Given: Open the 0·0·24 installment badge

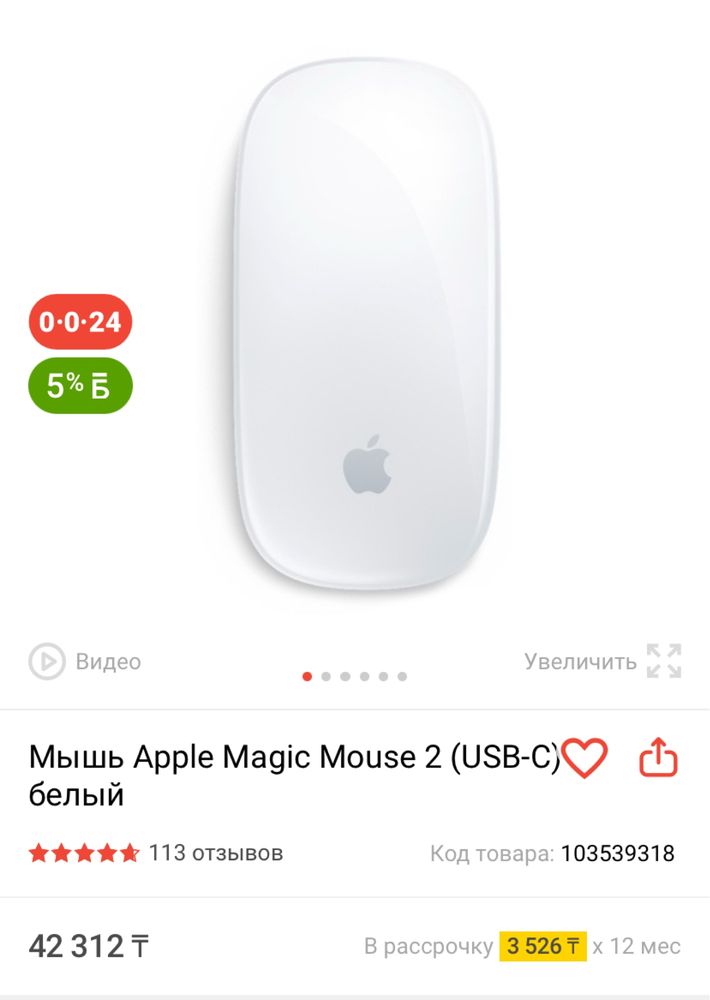Looking at the screenshot, I should [80, 323].
